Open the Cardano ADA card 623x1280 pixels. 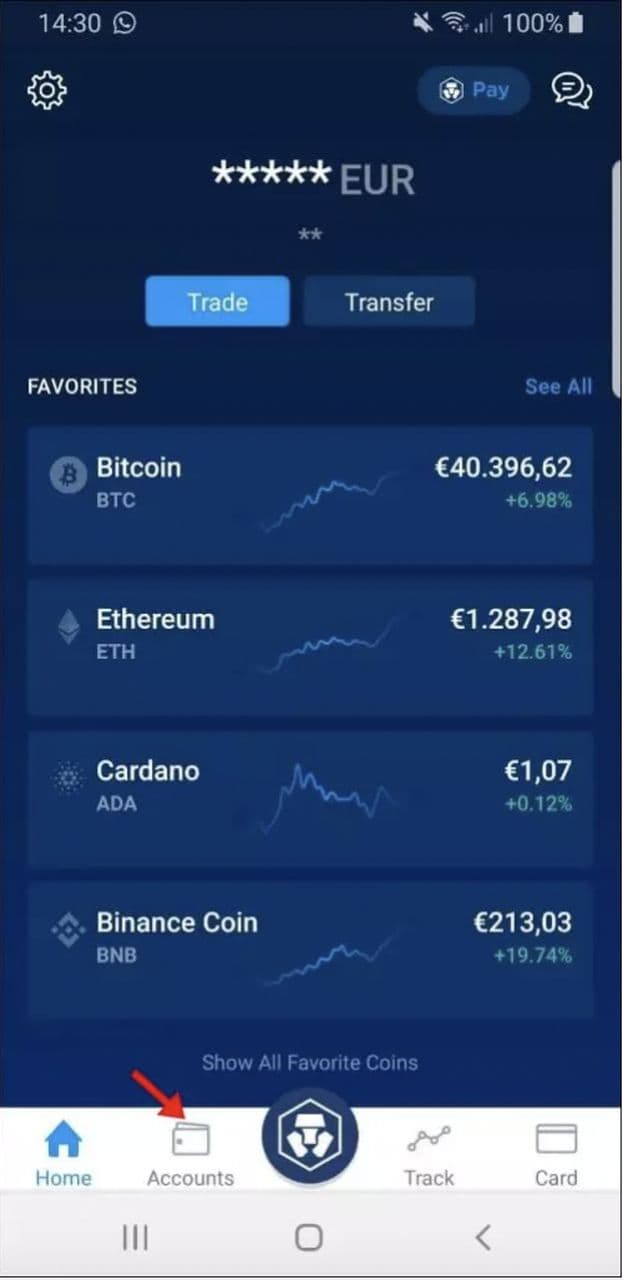310,799
